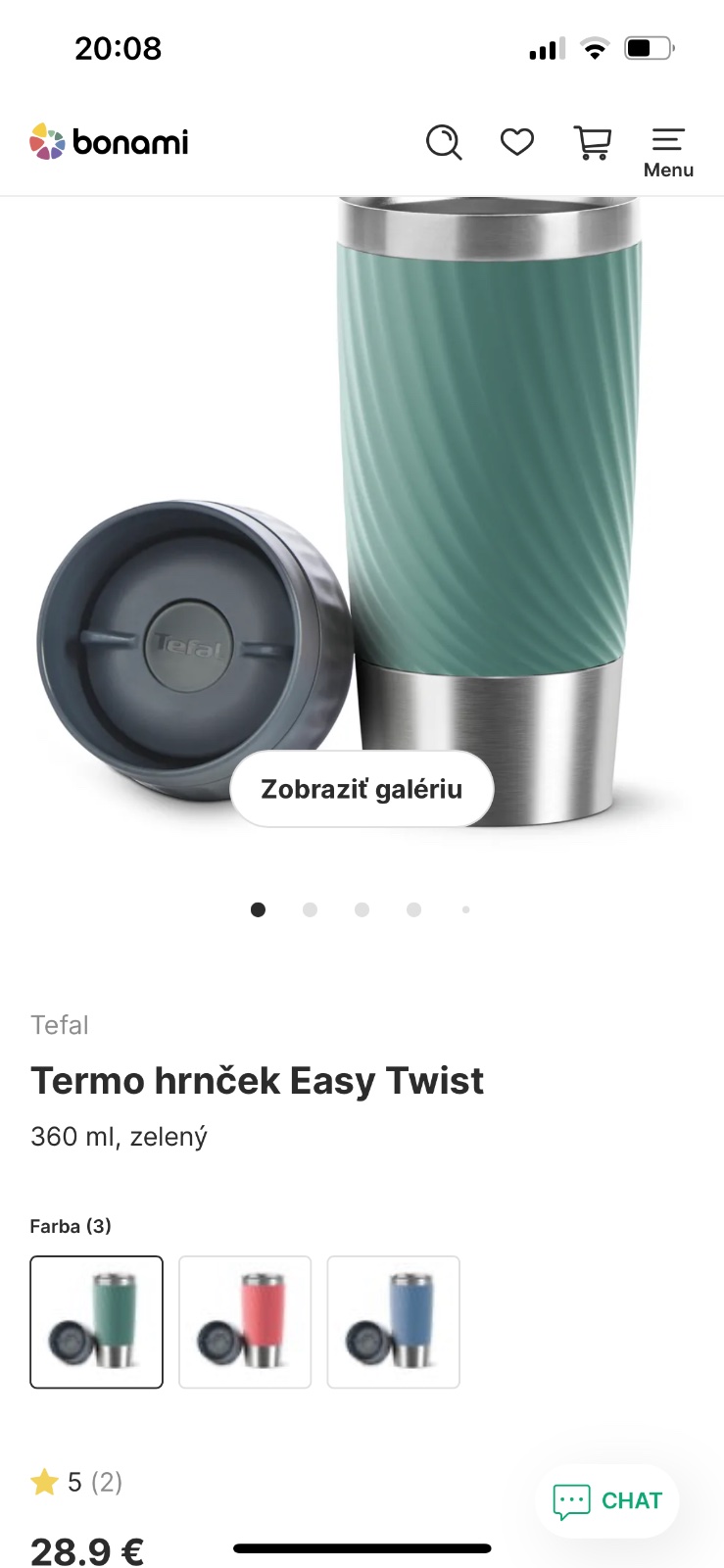Jump to second gallery image dot
The width and height of the screenshot is (724, 1568).
pos(310,909)
